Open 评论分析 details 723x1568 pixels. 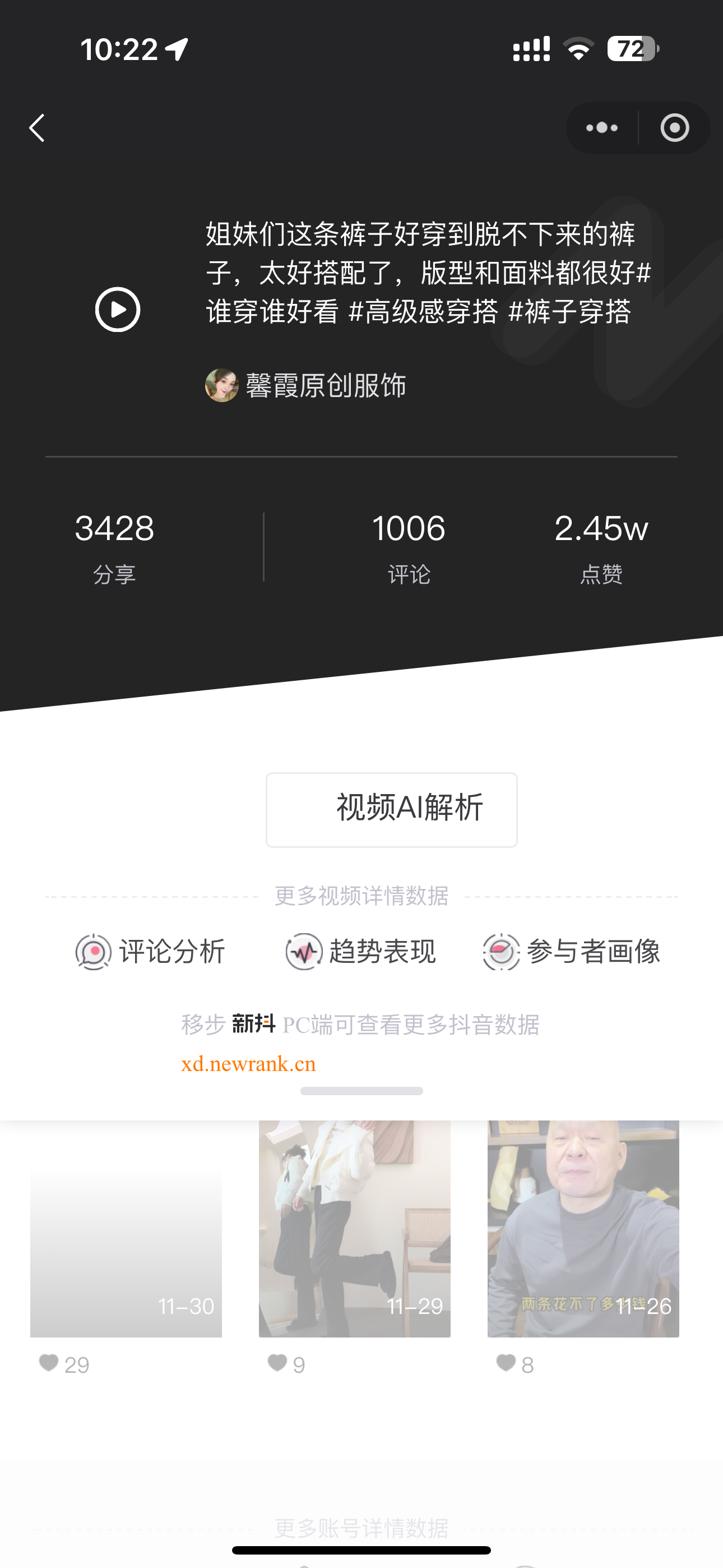click(150, 951)
